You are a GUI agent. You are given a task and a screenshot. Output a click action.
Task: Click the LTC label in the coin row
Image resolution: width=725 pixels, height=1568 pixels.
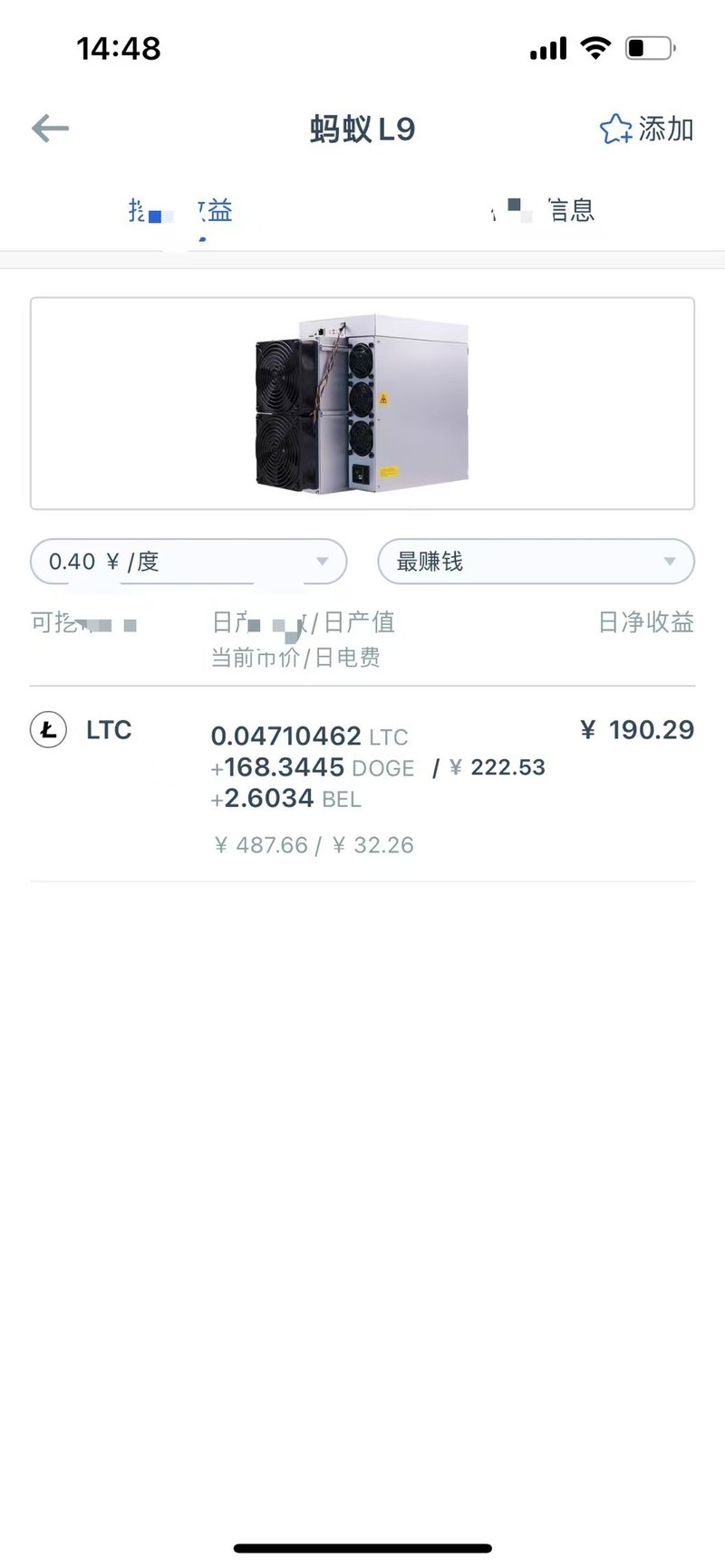[x=109, y=731]
